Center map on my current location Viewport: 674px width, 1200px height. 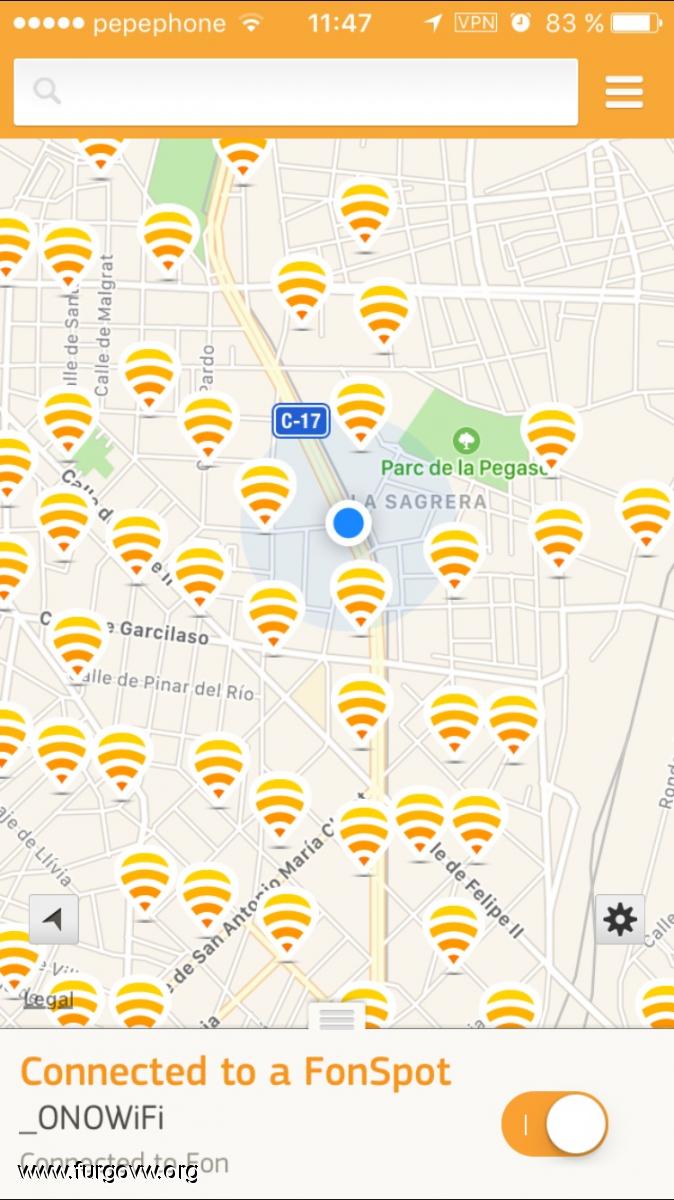click(x=53, y=920)
